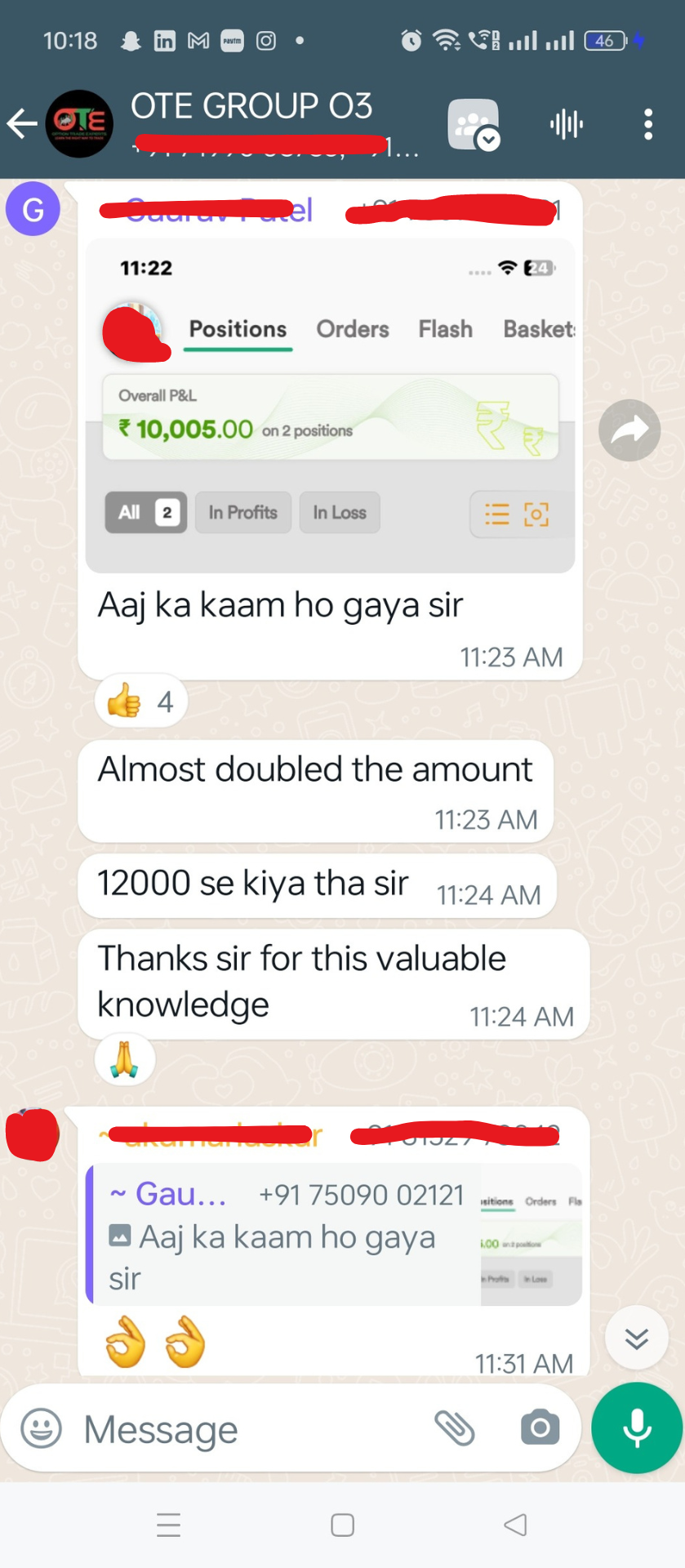This screenshot has height=1568, width=685.
Task: Go back from OTE GROUP 03 chat
Action: [x=22, y=124]
